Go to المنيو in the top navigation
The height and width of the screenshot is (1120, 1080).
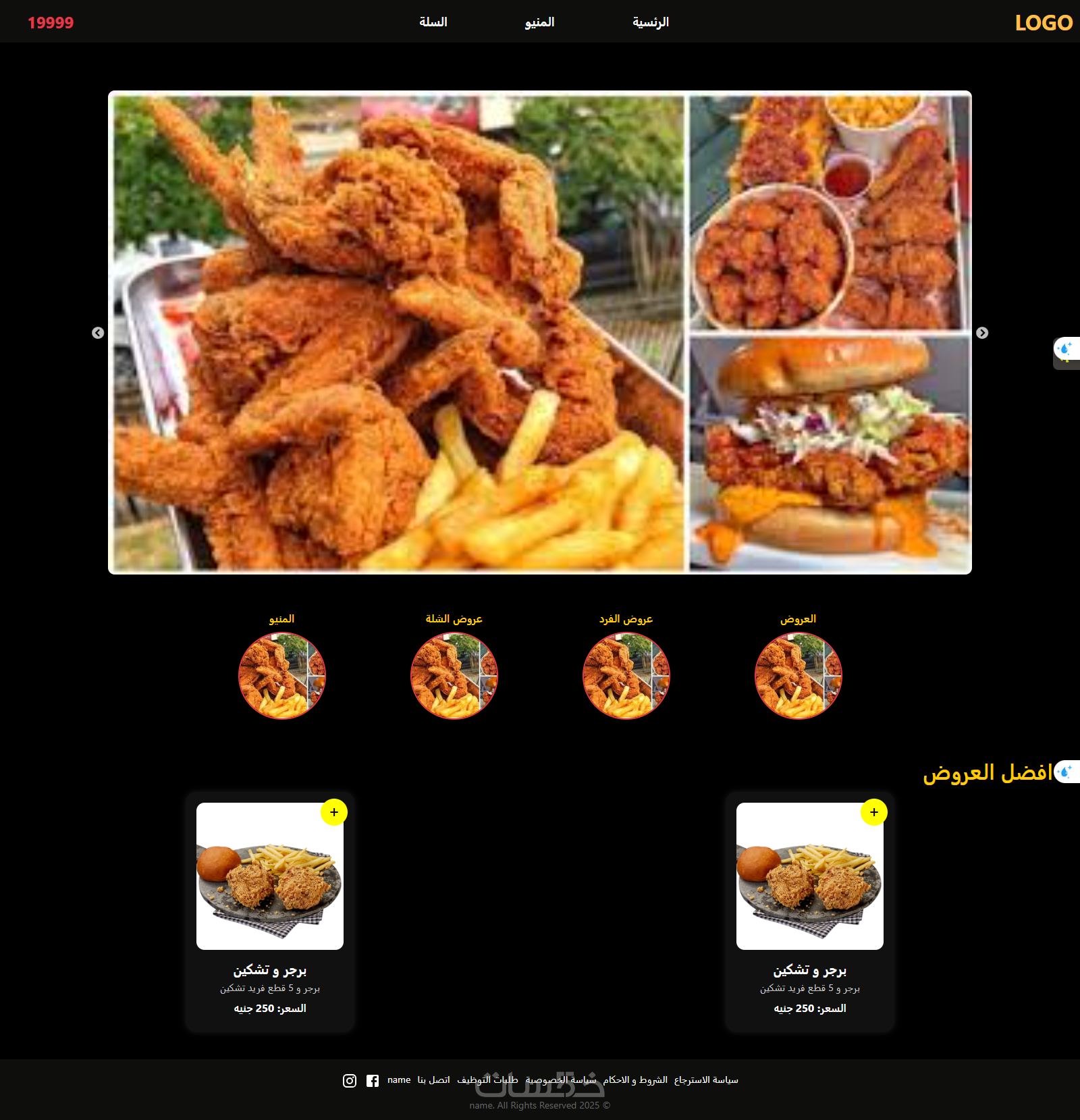tap(539, 22)
